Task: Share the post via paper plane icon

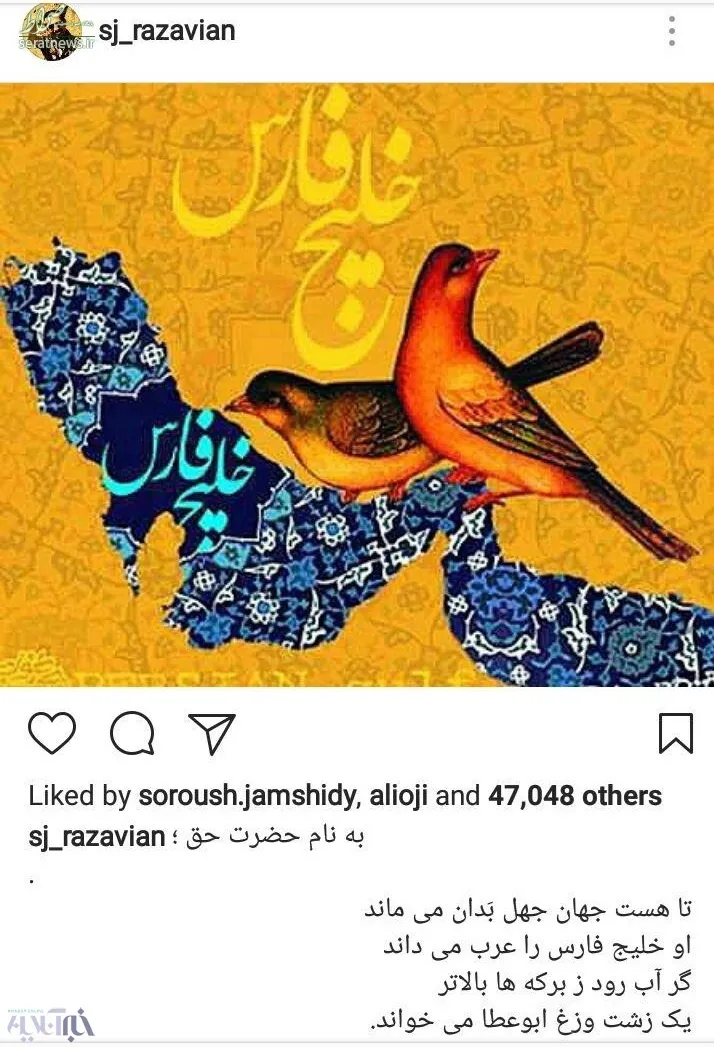Action: (212, 733)
